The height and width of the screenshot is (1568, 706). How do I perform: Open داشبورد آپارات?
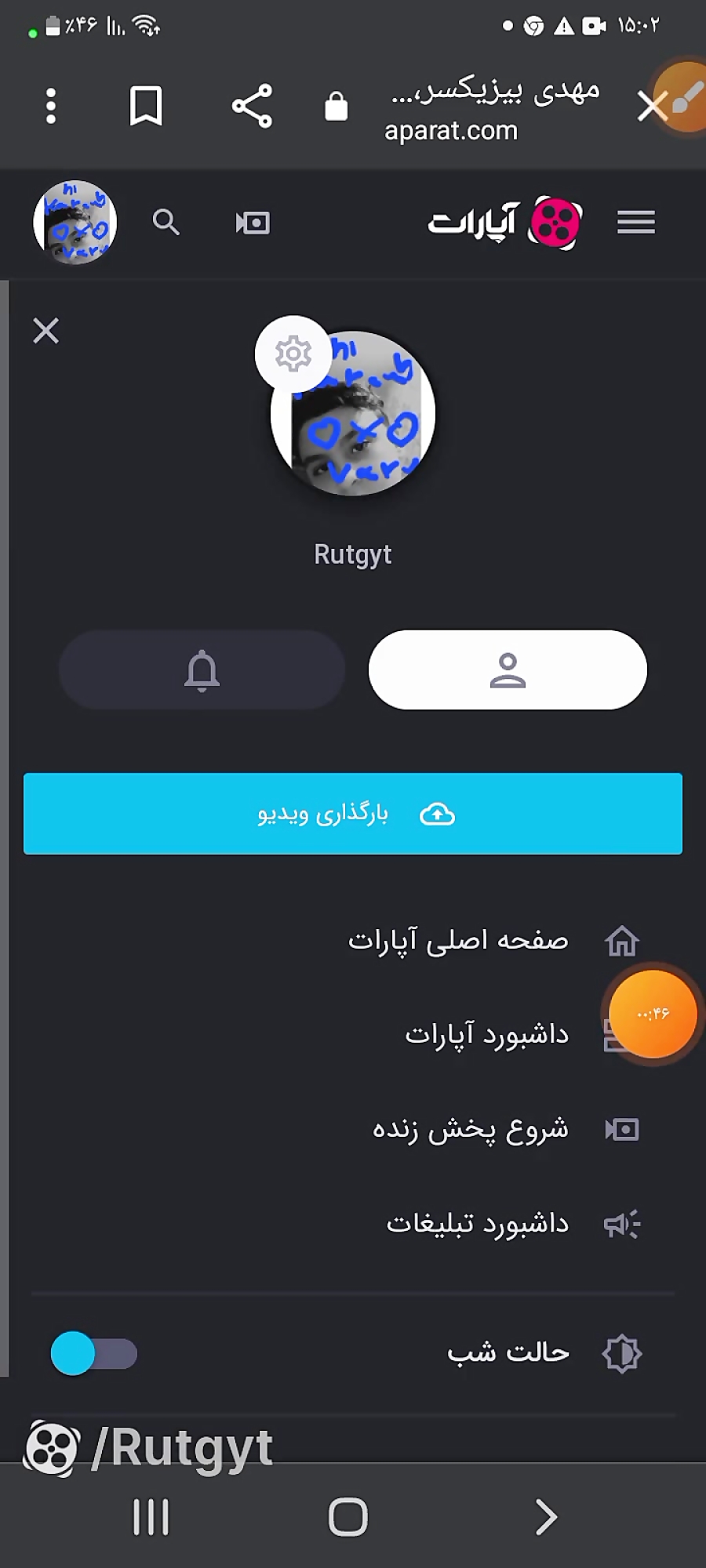pyautogui.click(x=486, y=1035)
